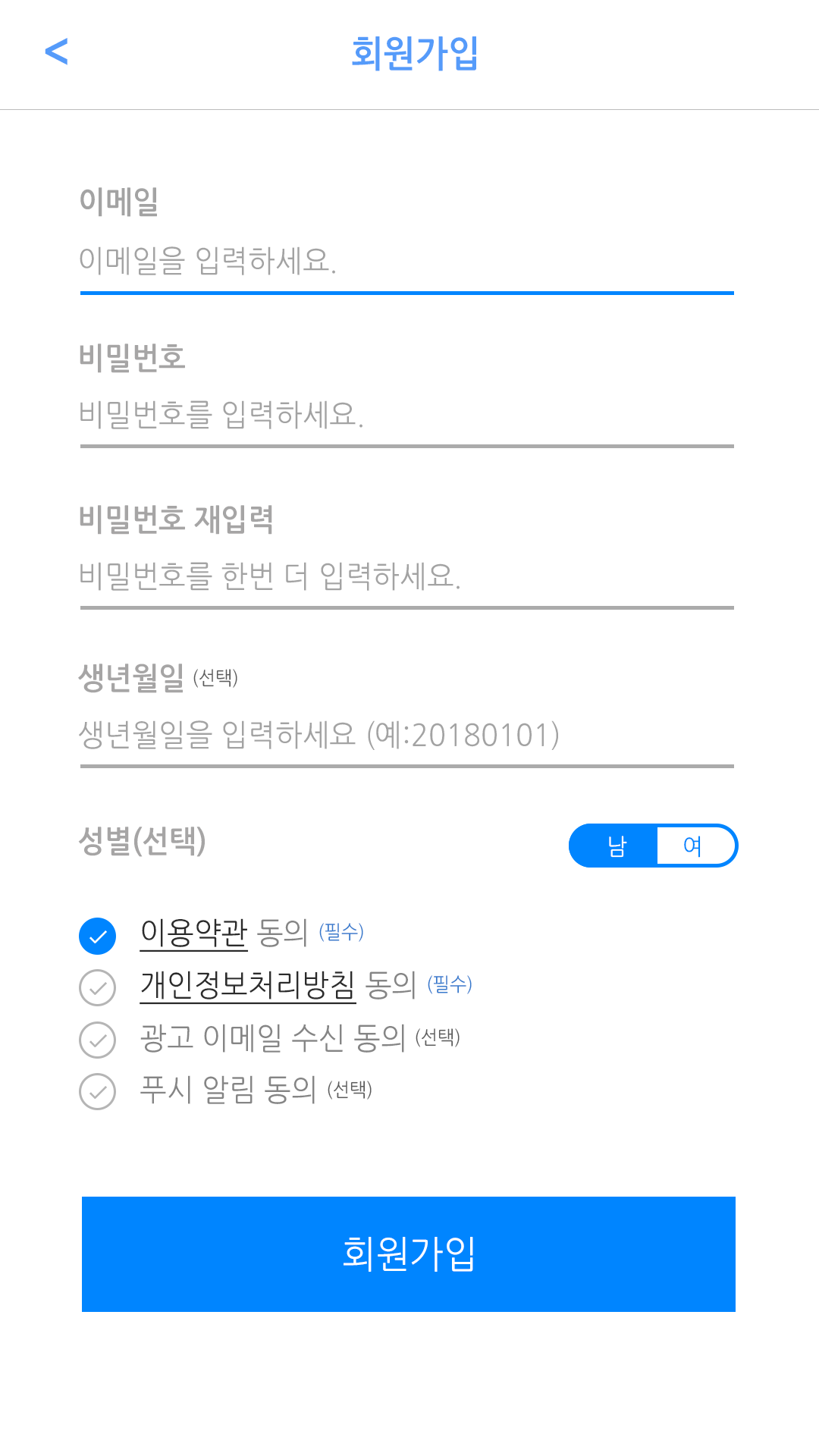Go back using the top-left arrow

click(57, 52)
